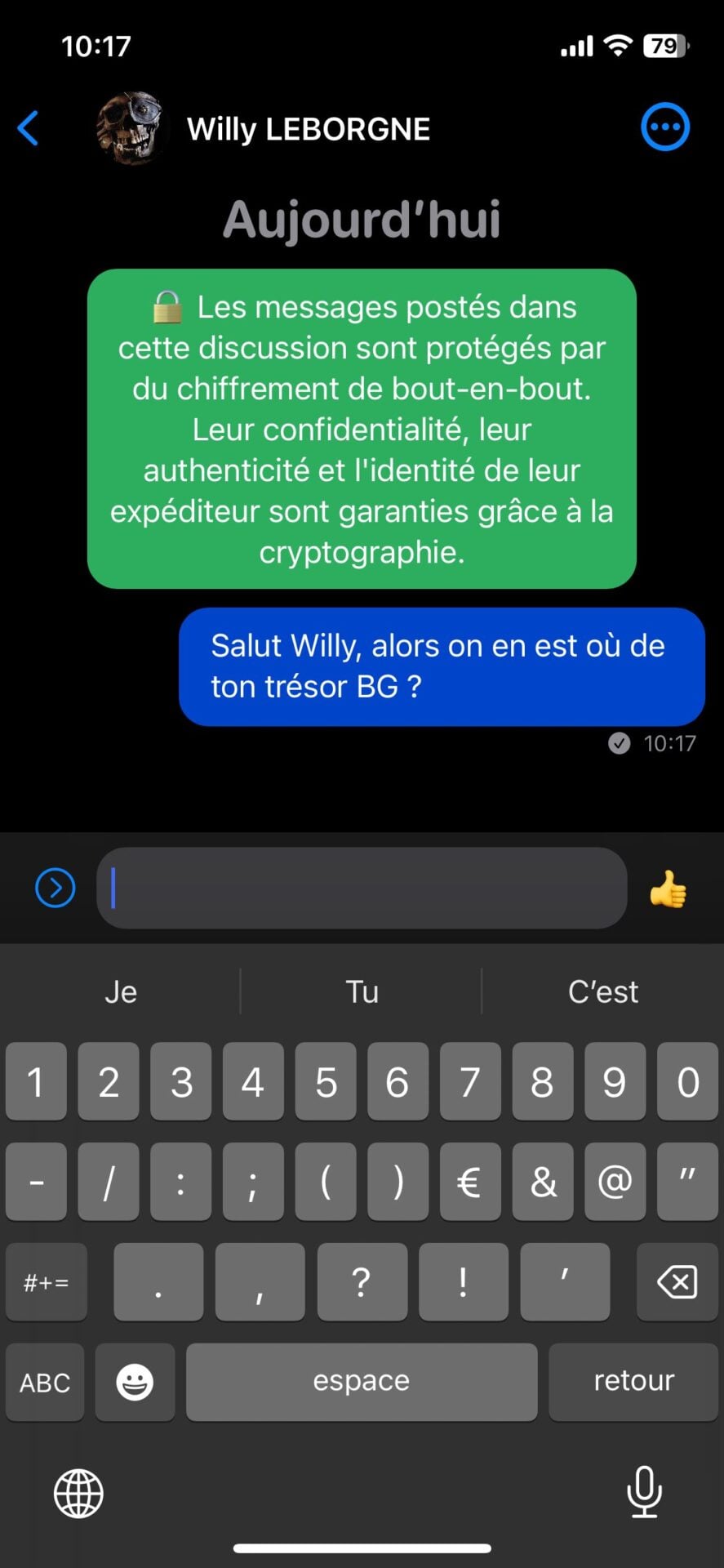Expand the attachment options arrow

pos(56,888)
